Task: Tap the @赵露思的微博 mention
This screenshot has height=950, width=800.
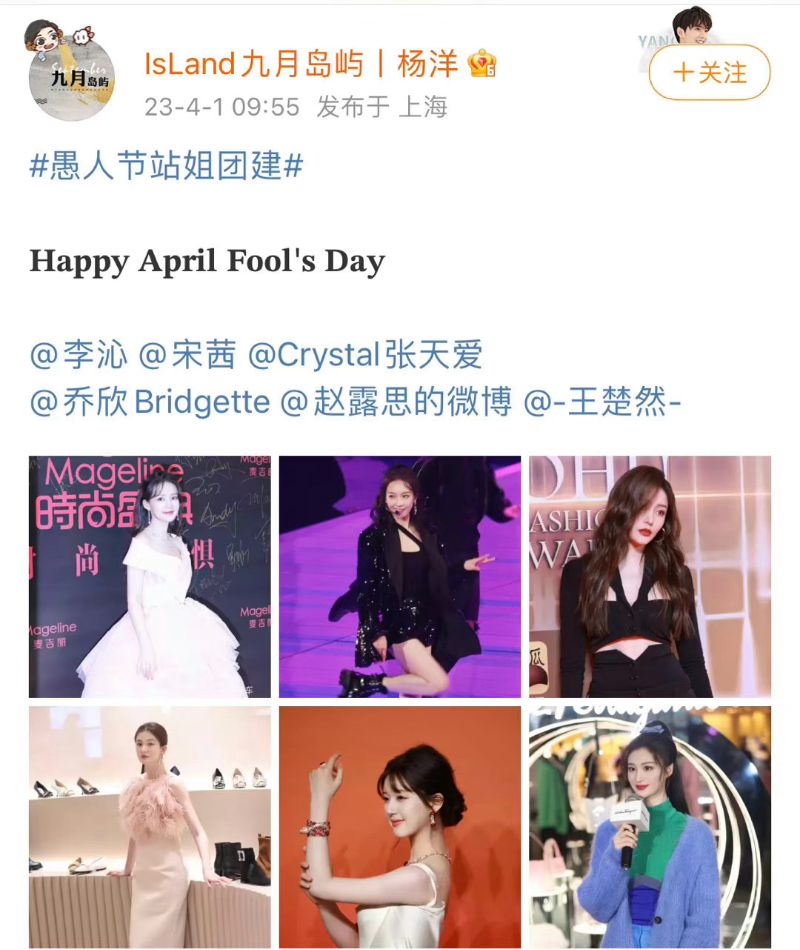Action: coord(396,402)
